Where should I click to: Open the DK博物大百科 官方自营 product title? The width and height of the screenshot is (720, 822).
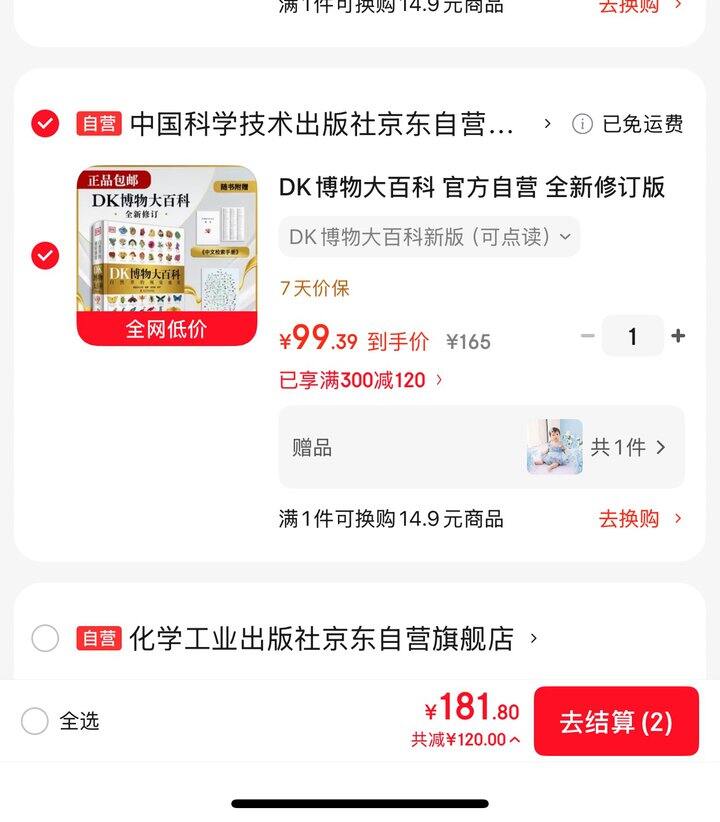[471, 187]
